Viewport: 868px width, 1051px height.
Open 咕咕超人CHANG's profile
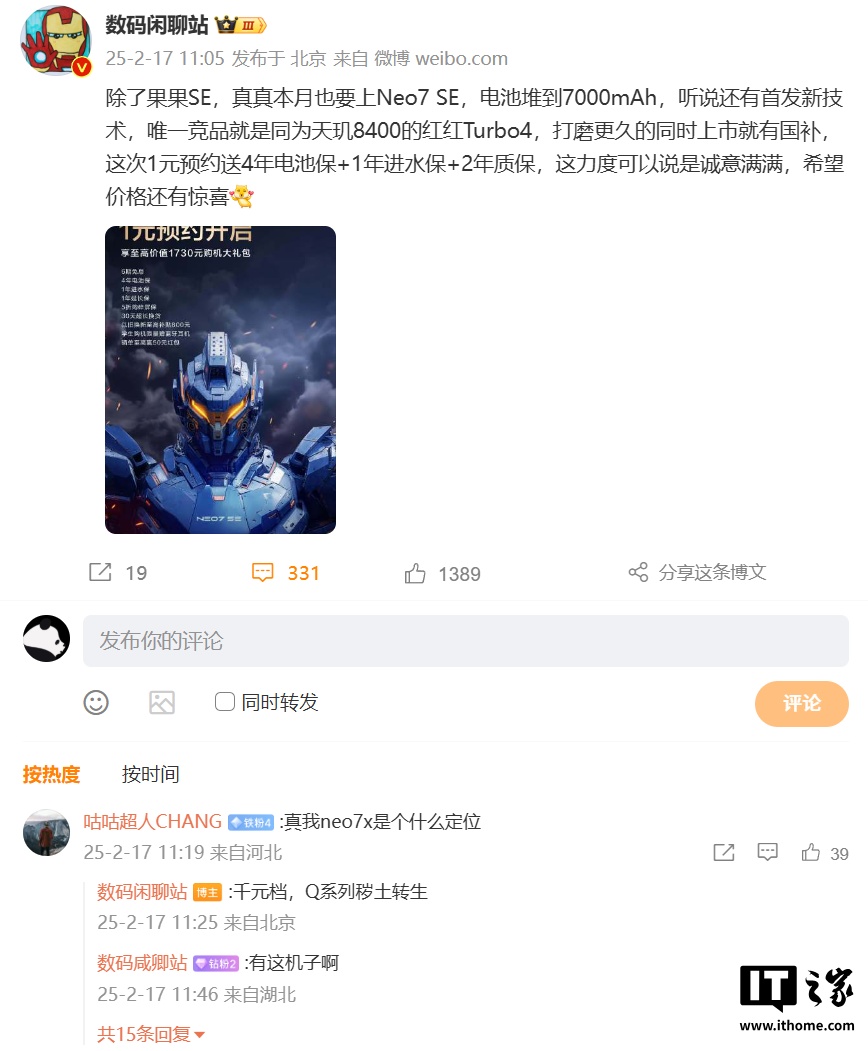pos(152,821)
